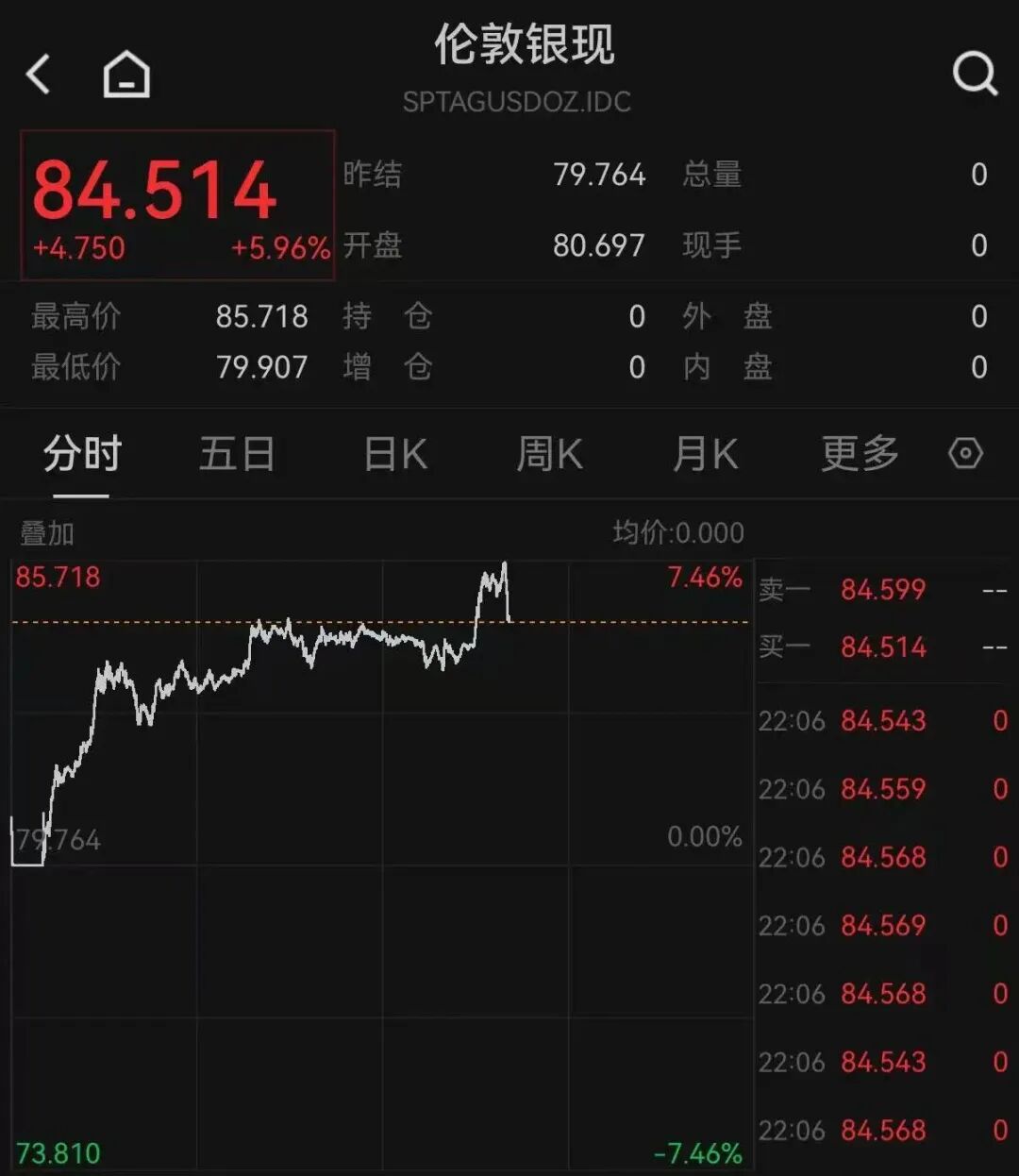This screenshot has height=1176, width=1019.
Task: Switch to the 五日 chart tab
Action: click(x=237, y=455)
